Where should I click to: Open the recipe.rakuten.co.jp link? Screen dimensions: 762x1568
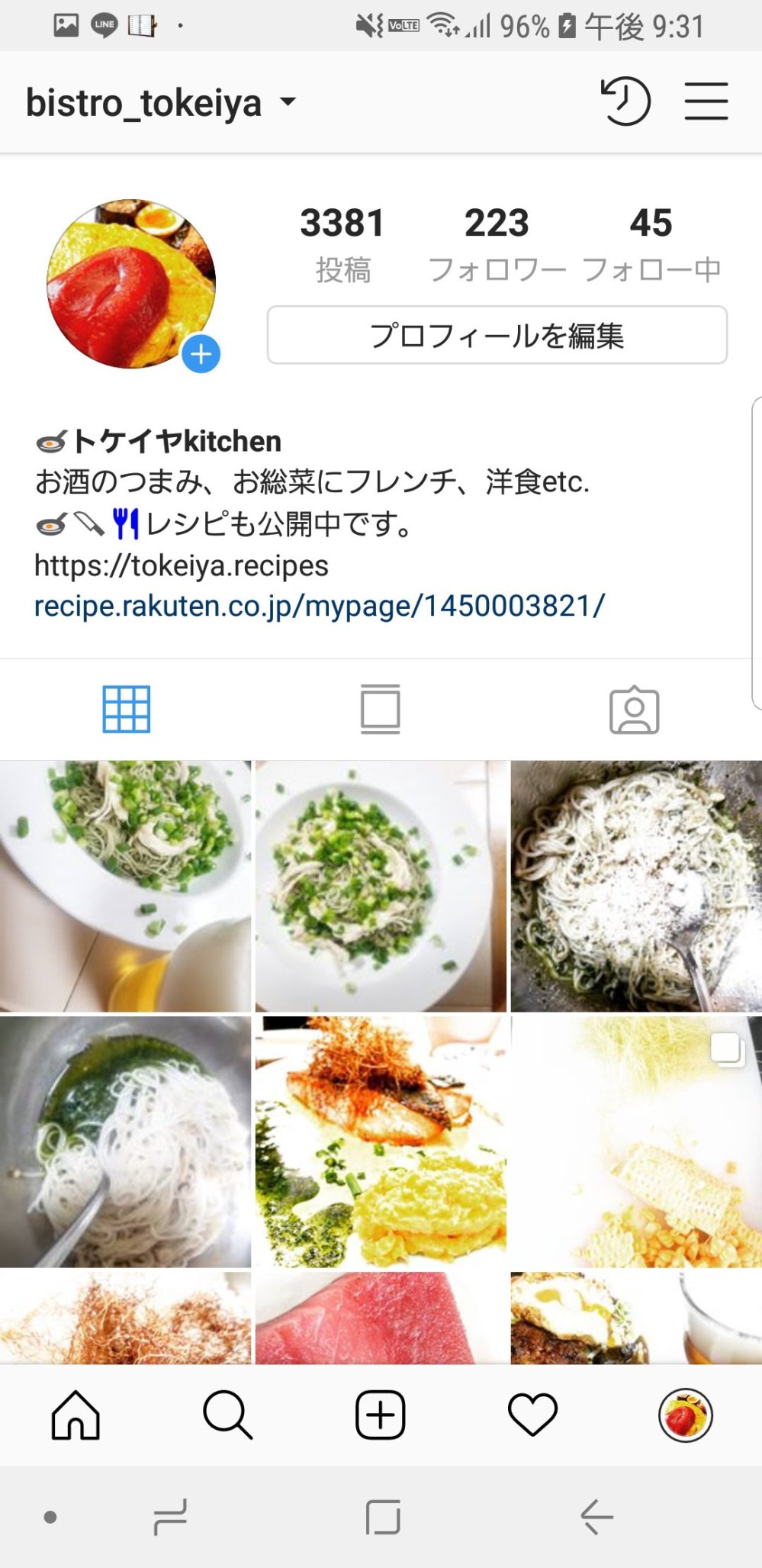320,607
